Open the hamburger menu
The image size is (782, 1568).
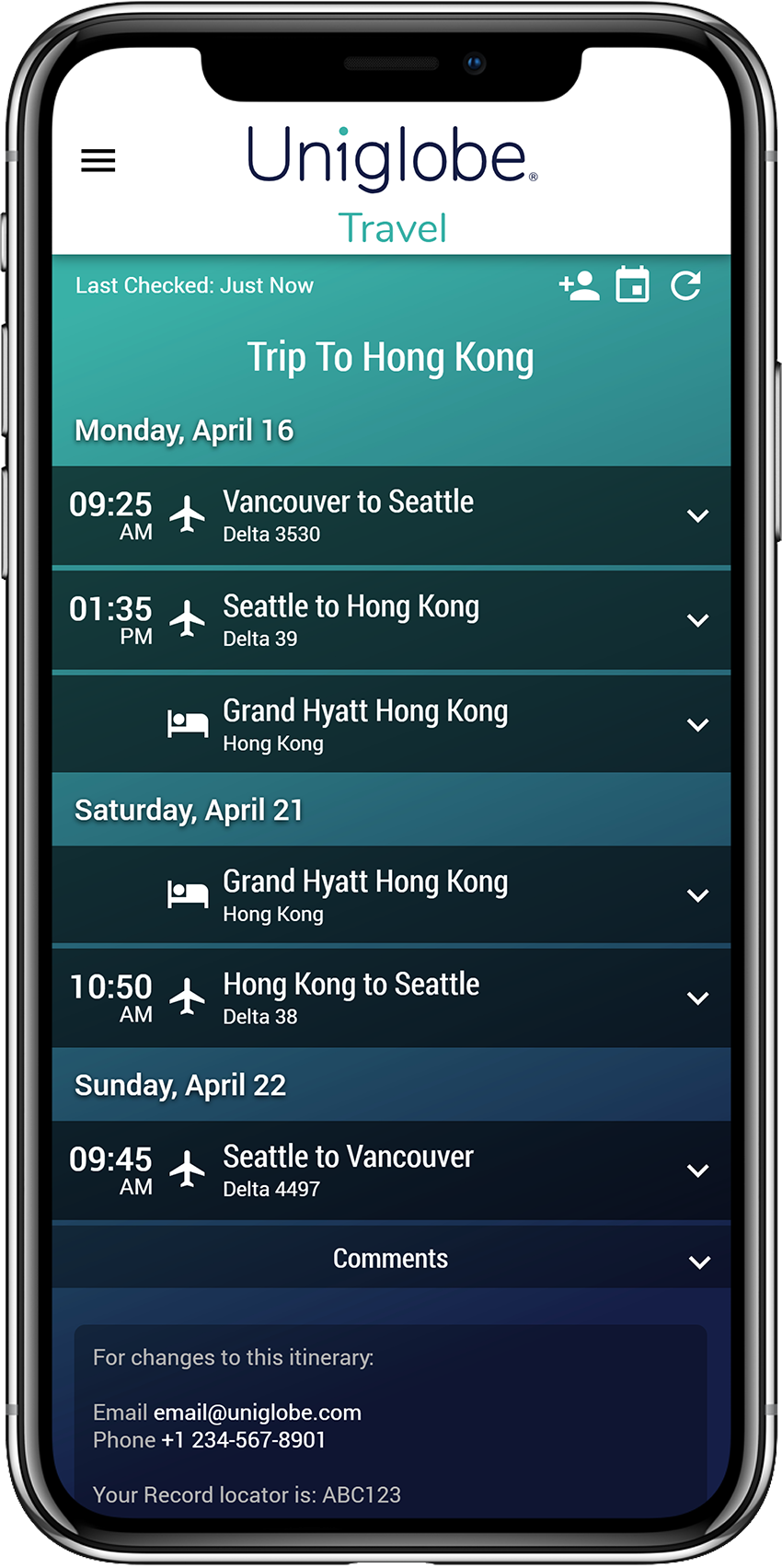[x=98, y=161]
